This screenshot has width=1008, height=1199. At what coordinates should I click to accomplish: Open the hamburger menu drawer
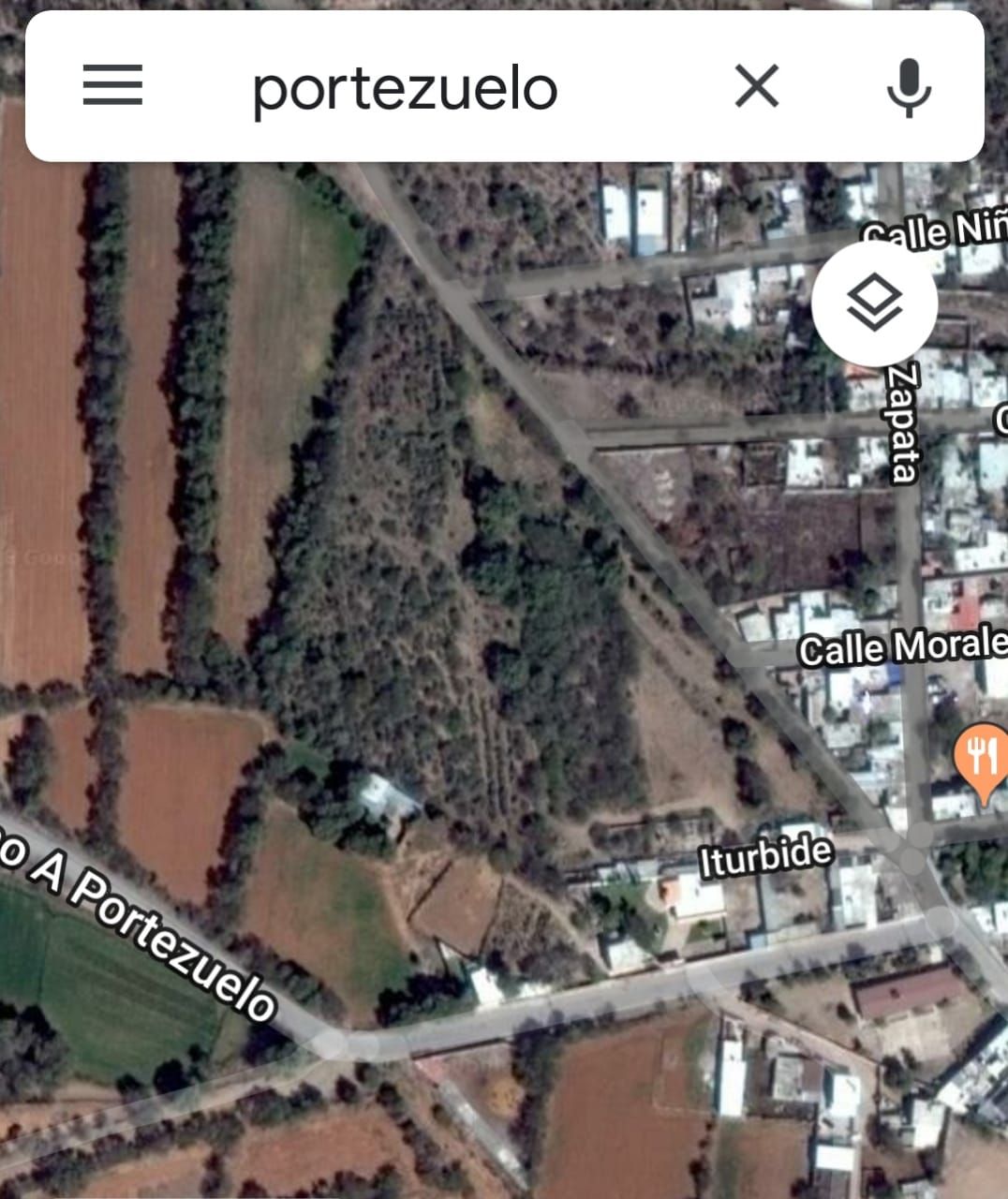coord(112,86)
